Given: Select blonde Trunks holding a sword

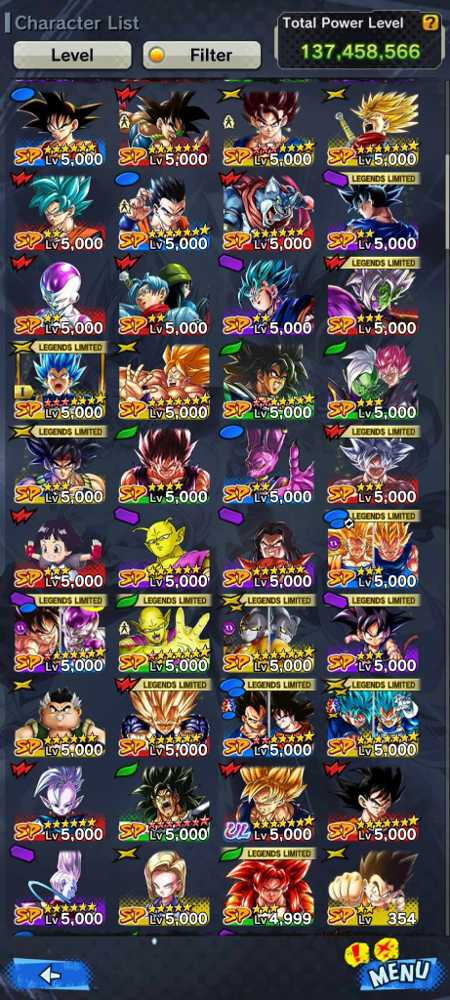Looking at the screenshot, I should [x=373, y=128].
